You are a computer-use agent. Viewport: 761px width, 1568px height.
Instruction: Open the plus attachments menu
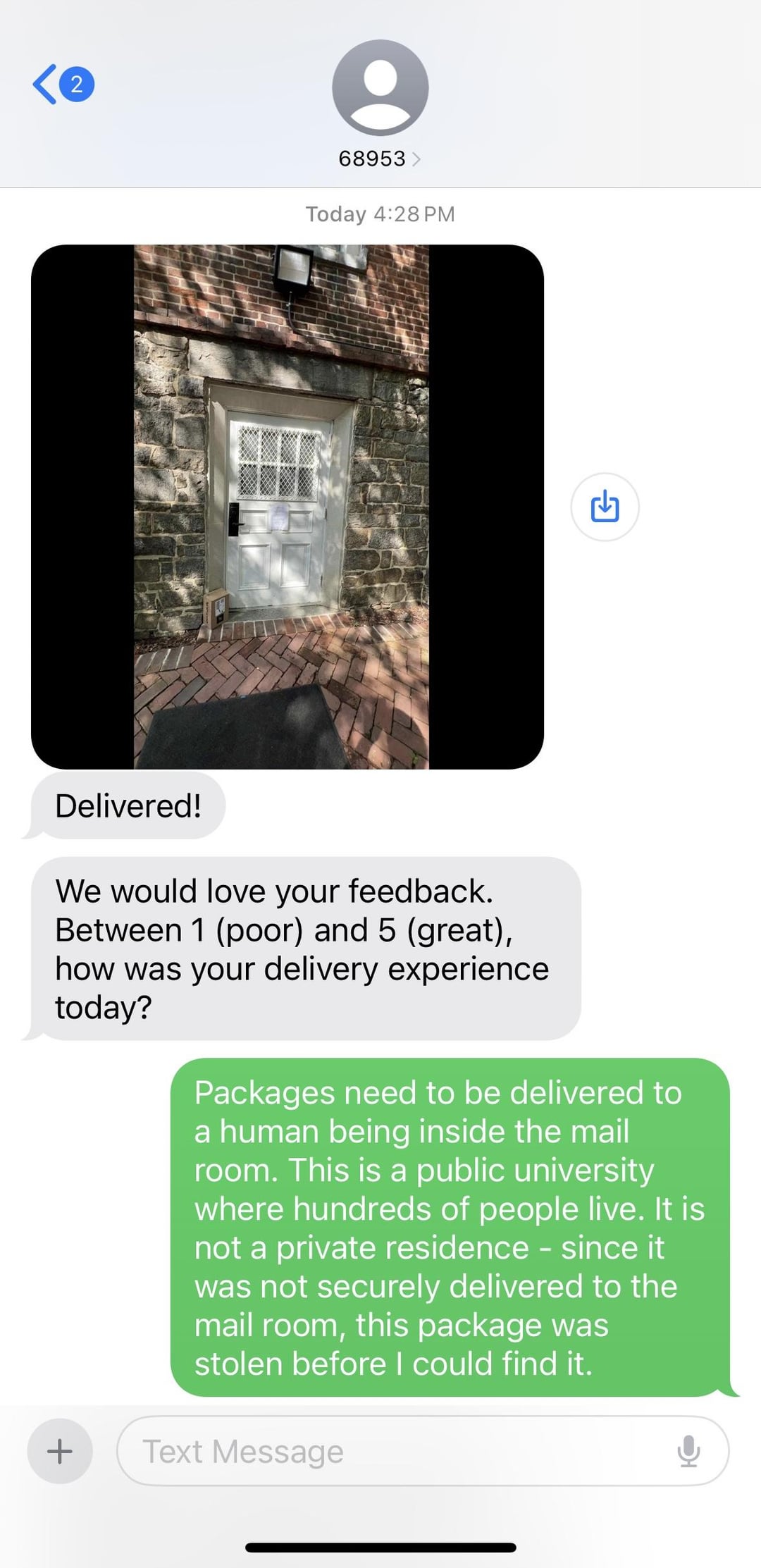(x=60, y=1451)
